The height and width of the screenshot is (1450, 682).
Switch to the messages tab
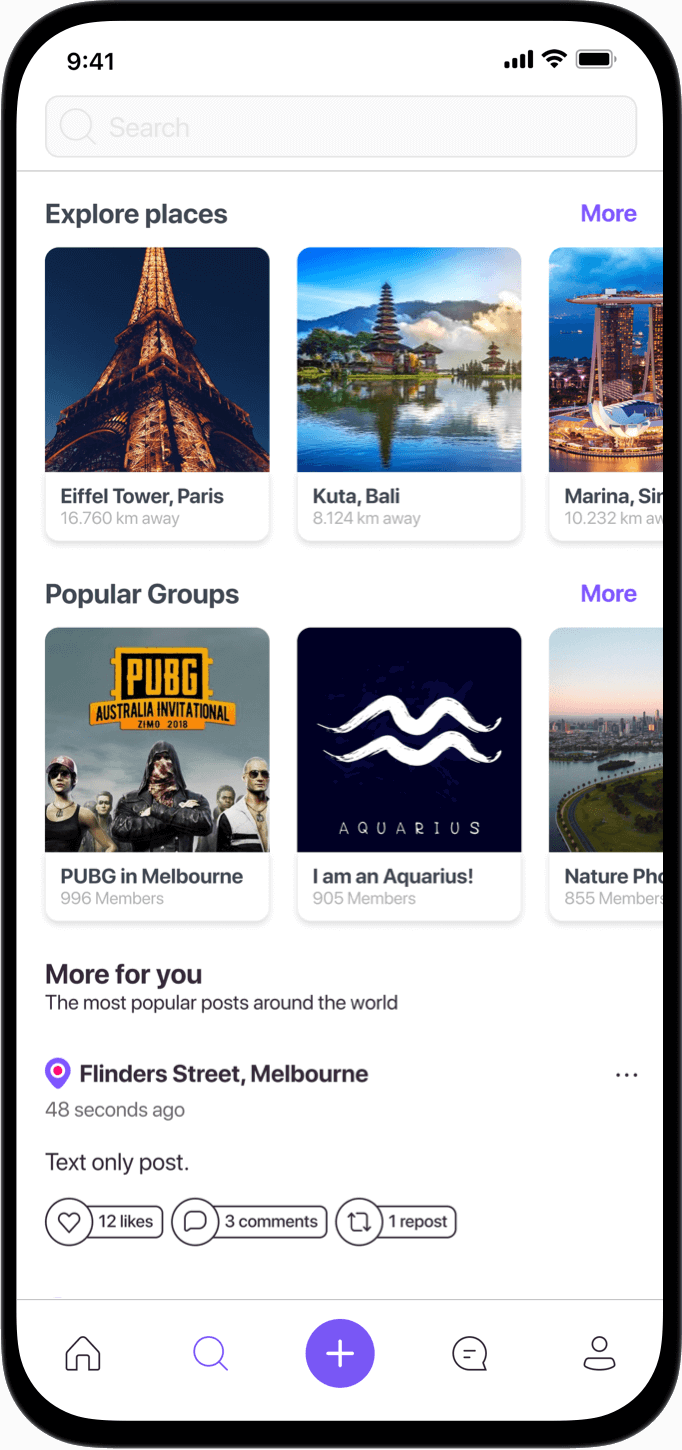(x=469, y=1354)
